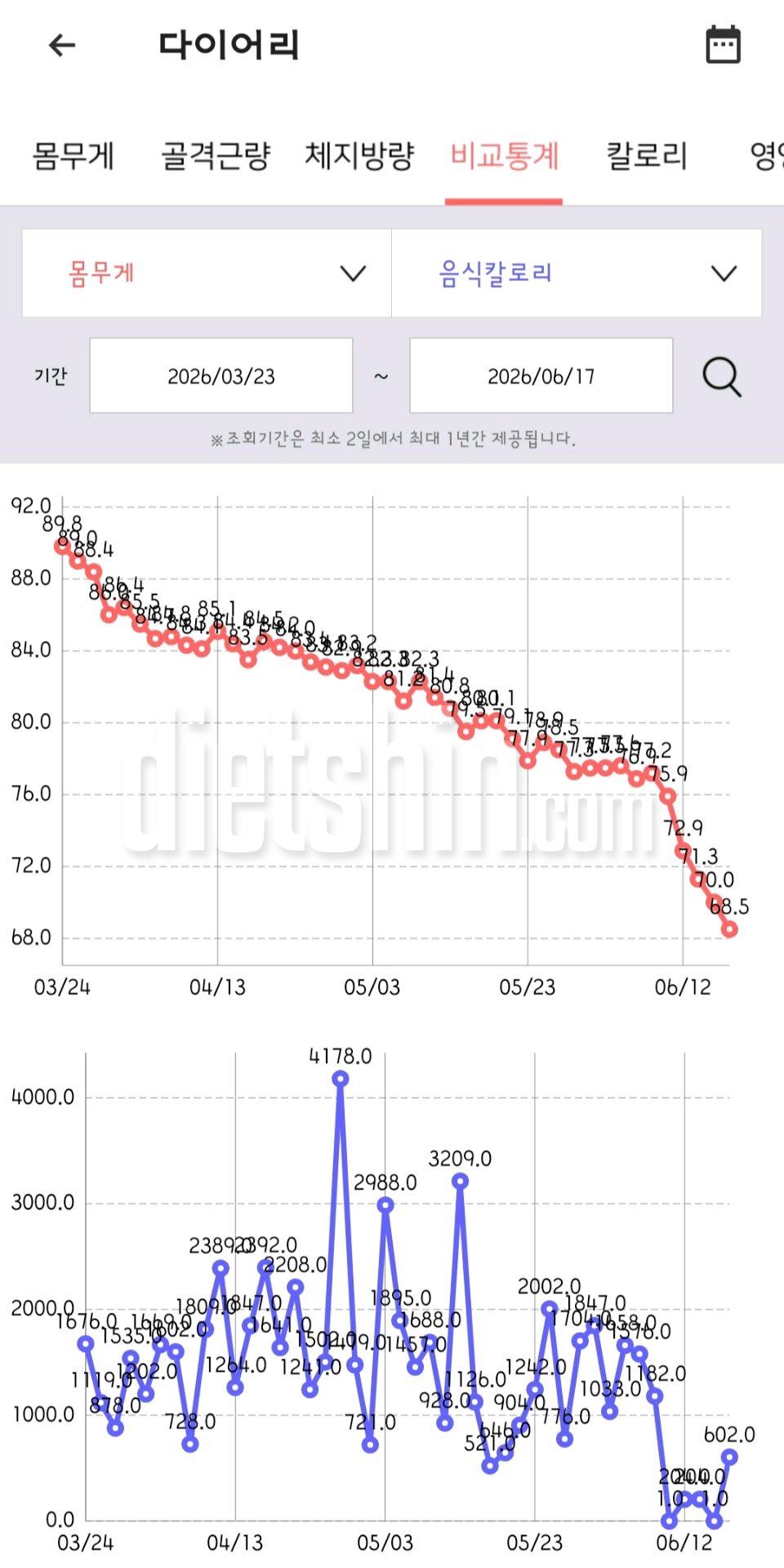The height and width of the screenshot is (1568, 784).
Task: Change the start date 2026/03/23
Action: click(221, 376)
